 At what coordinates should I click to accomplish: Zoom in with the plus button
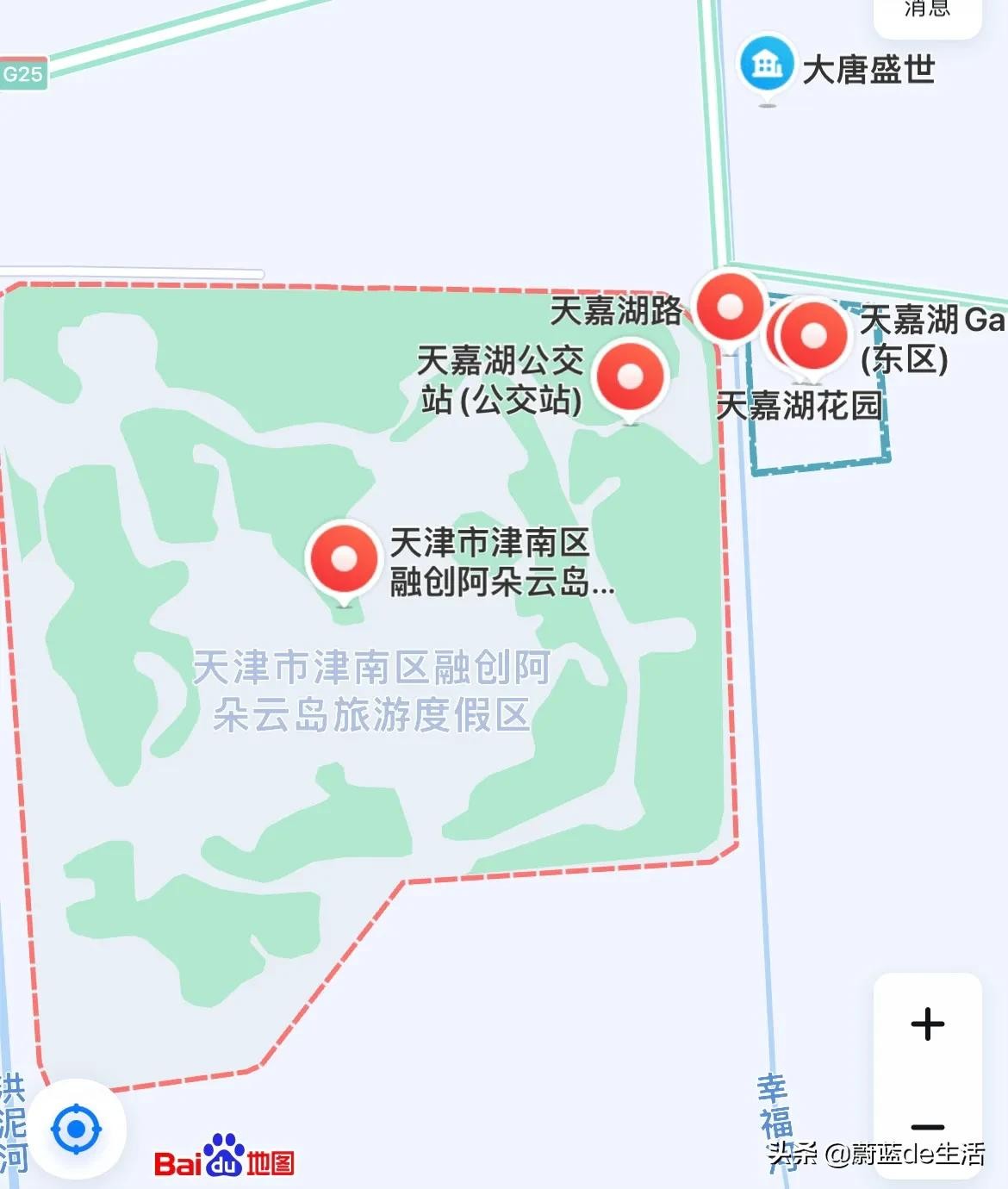click(927, 1024)
